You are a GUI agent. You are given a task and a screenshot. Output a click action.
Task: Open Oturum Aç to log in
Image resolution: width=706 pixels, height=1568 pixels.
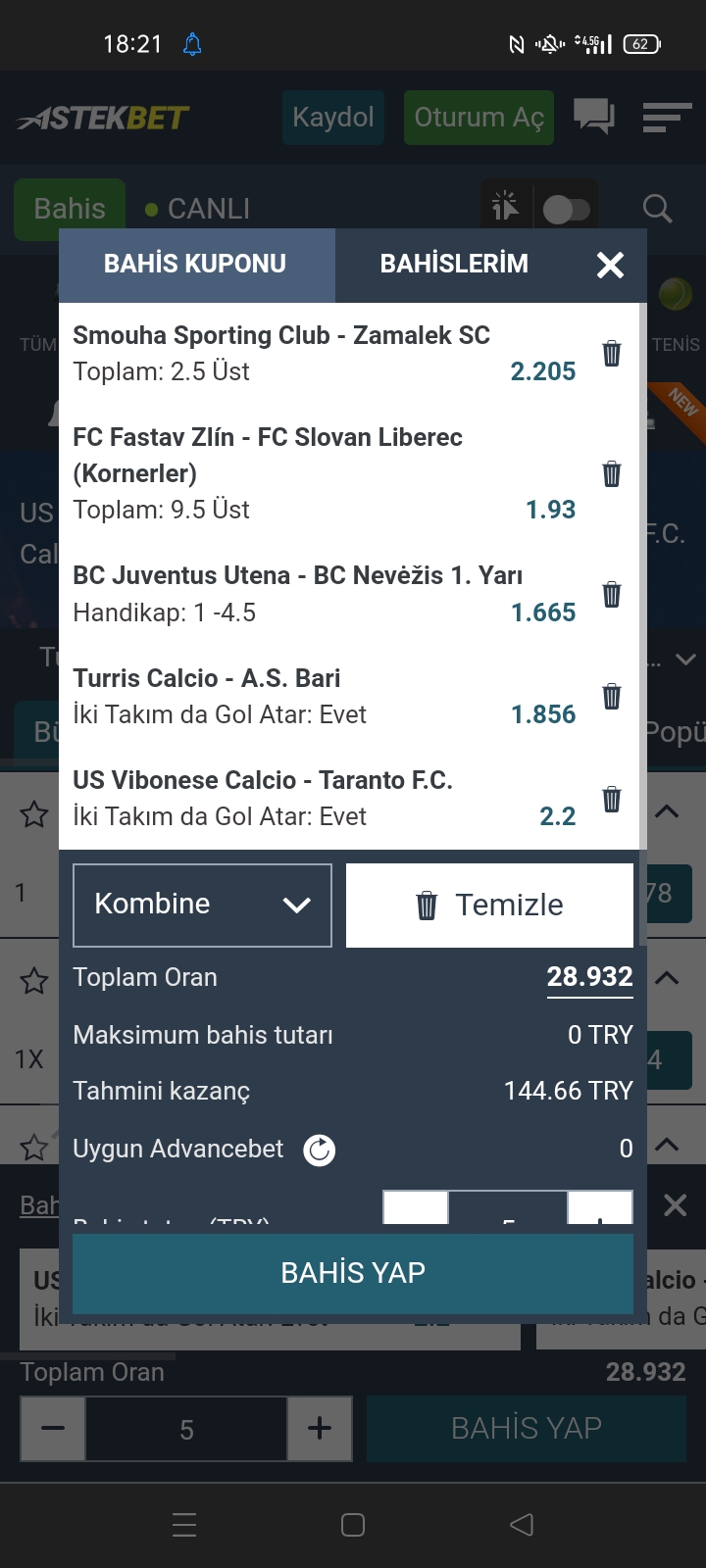(479, 118)
